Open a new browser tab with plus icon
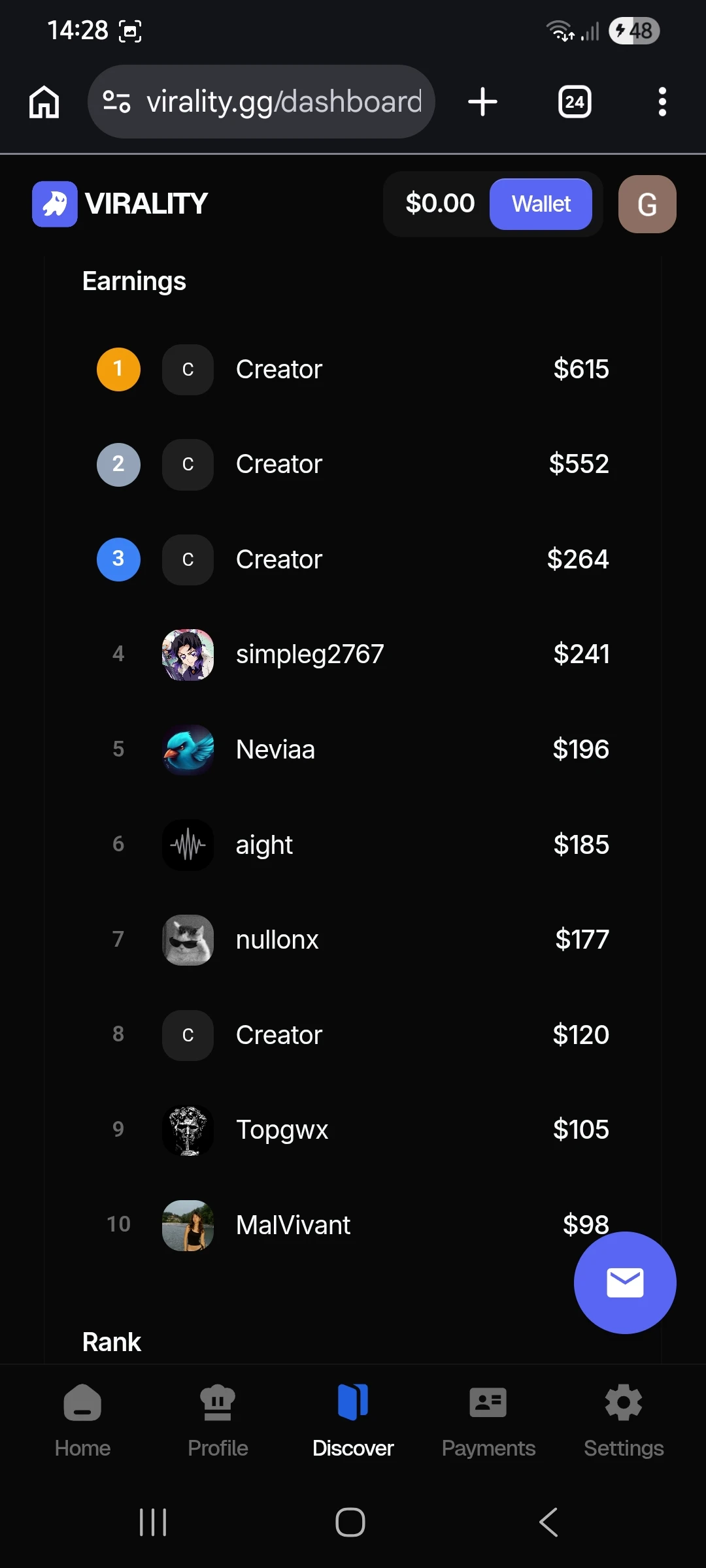The height and width of the screenshot is (1568, 706). (482, 101)
